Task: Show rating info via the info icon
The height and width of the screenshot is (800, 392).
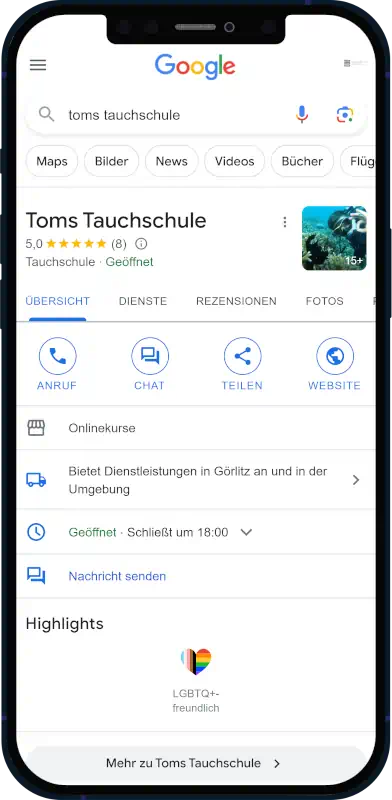Action: click(x=141, y=243)
